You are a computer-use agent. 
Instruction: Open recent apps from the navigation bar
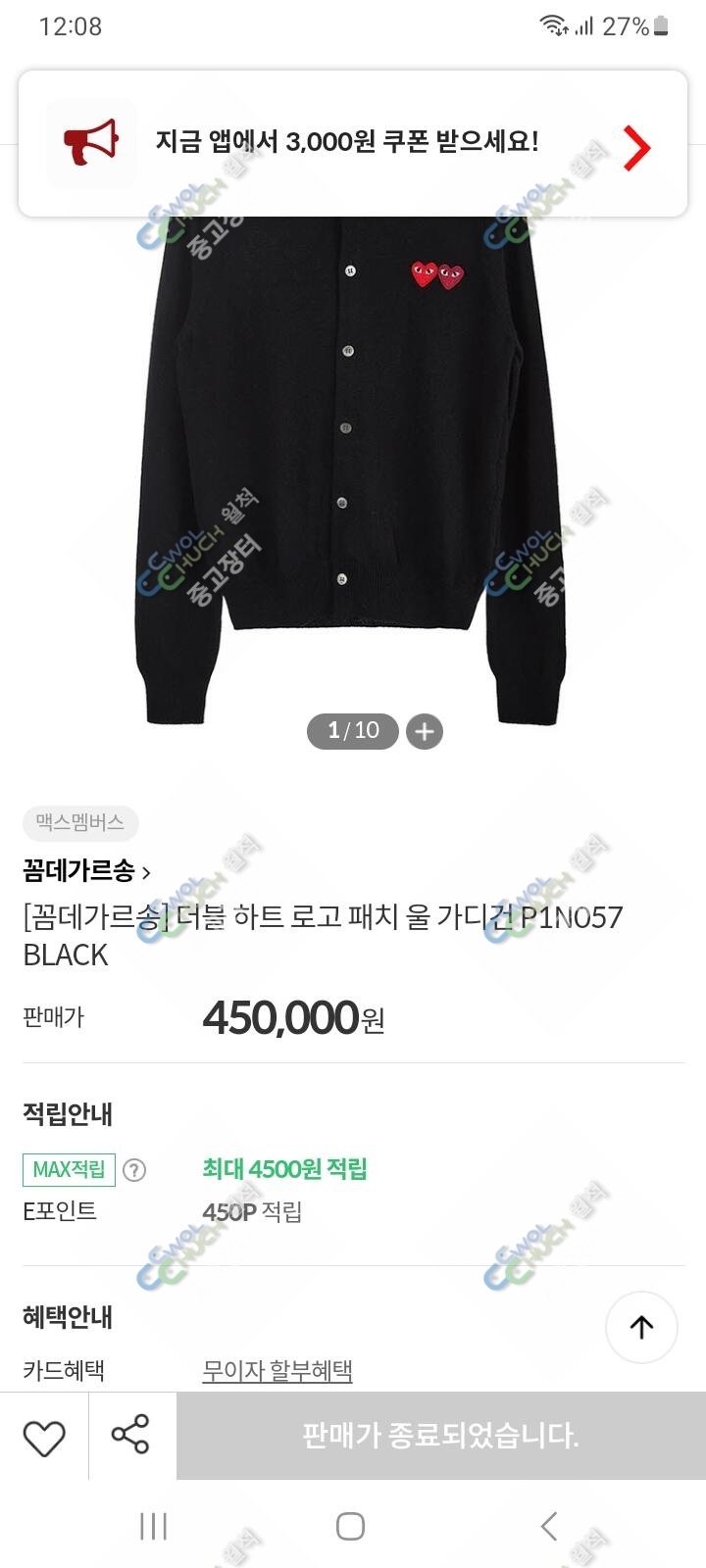(x=154, y=1526)
